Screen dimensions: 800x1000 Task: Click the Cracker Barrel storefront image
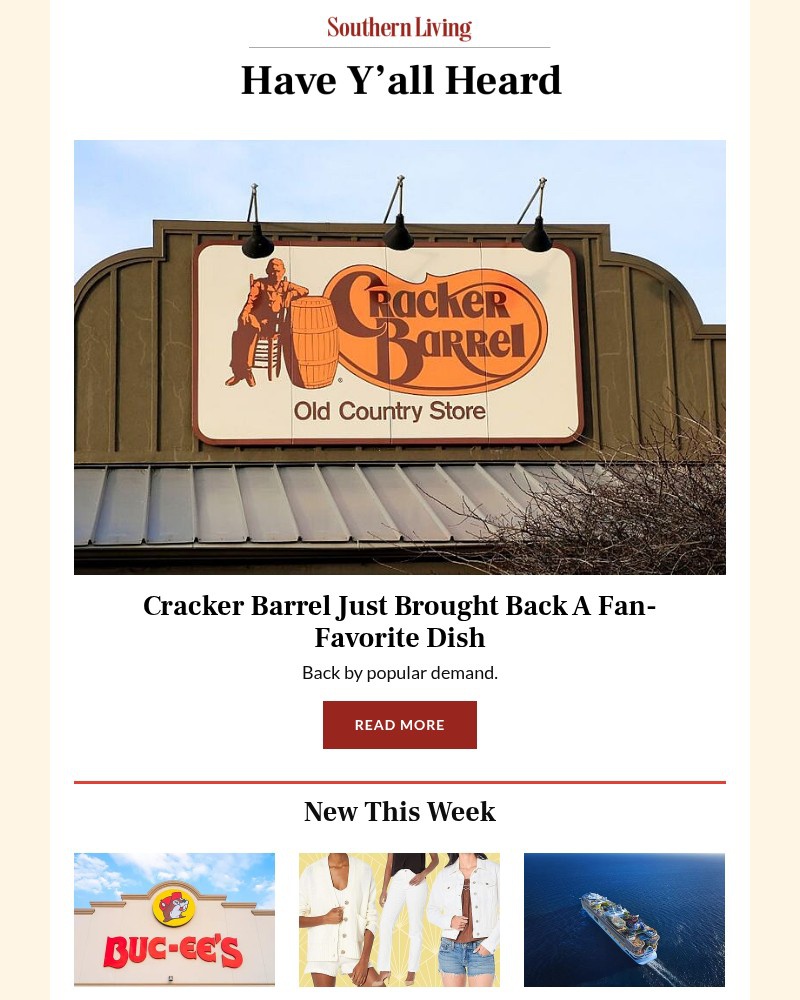click(399, 357)
